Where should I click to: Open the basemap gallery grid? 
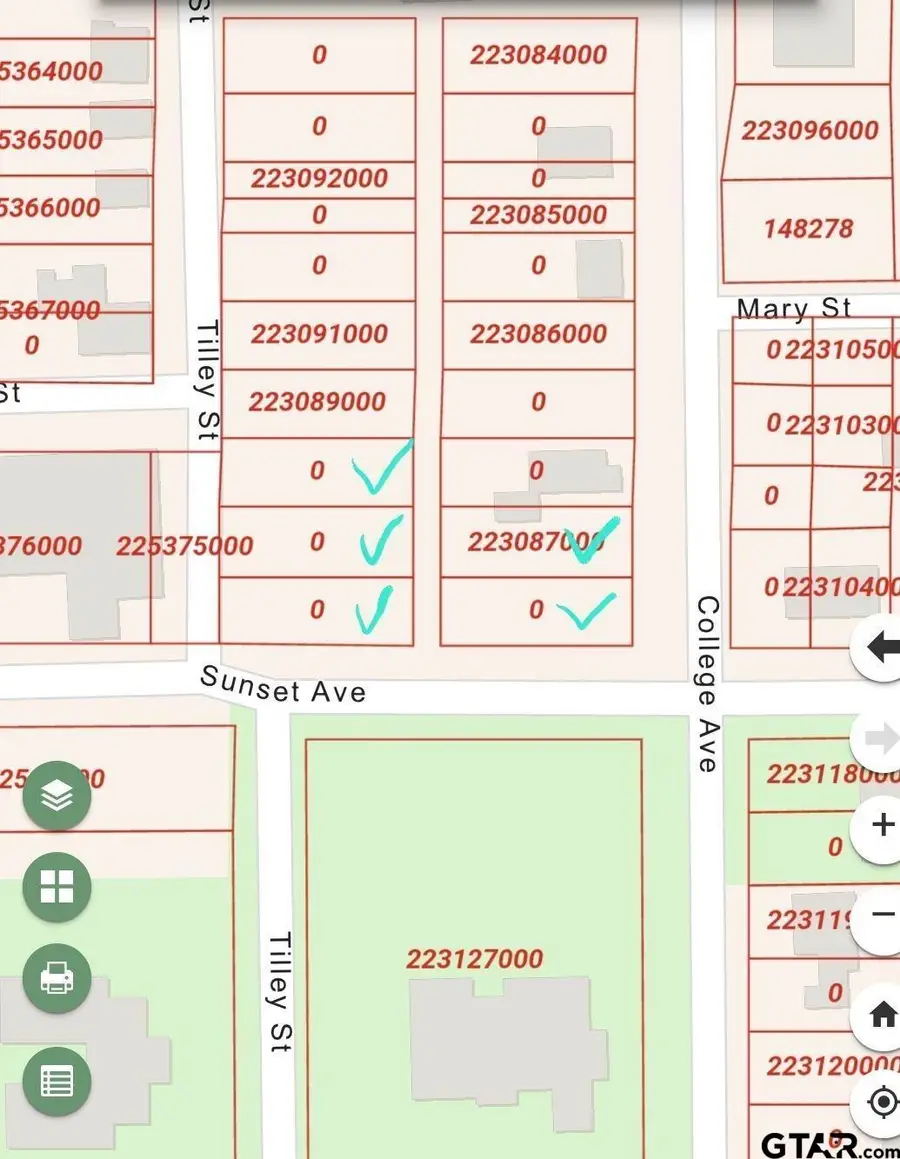[x=57, y=887]
